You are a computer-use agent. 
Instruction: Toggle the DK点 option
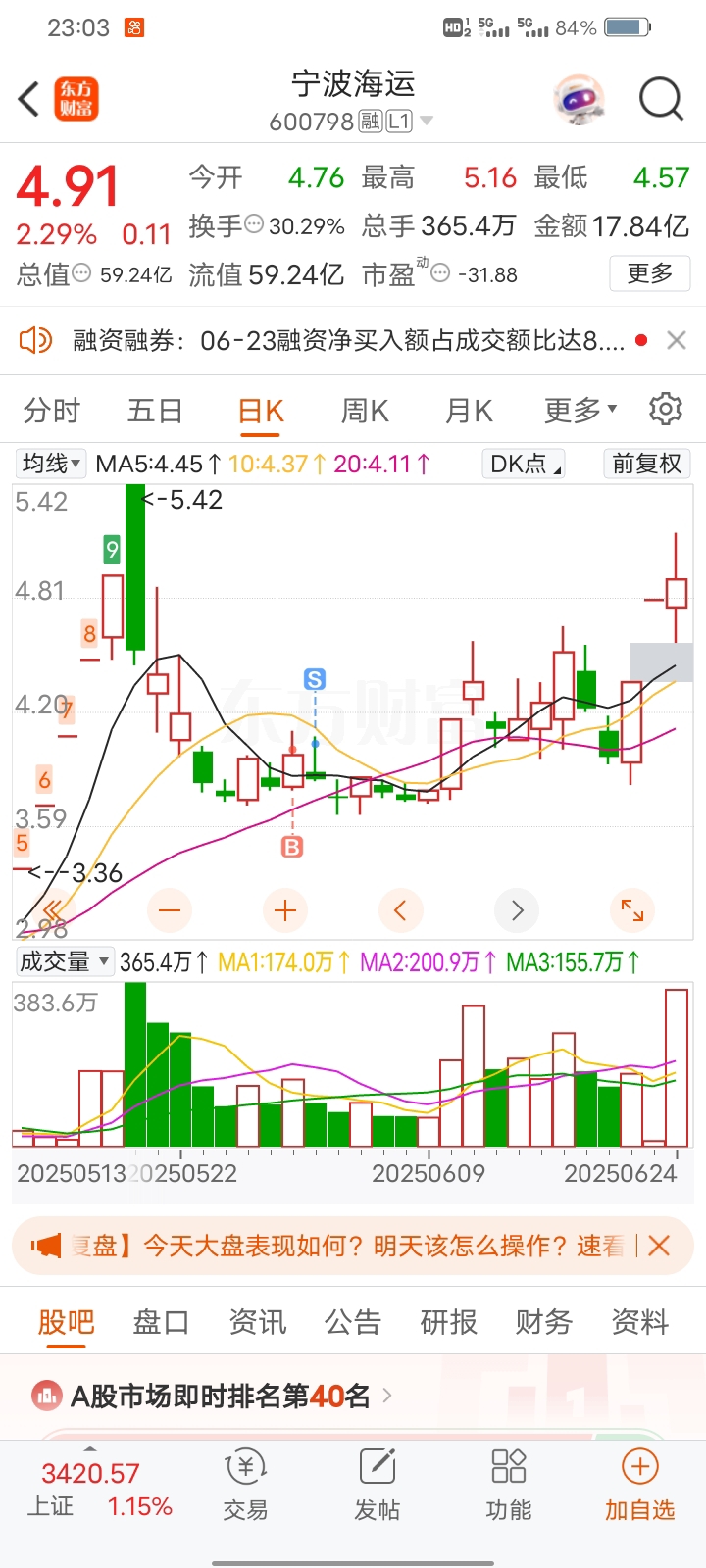point(525,464)
